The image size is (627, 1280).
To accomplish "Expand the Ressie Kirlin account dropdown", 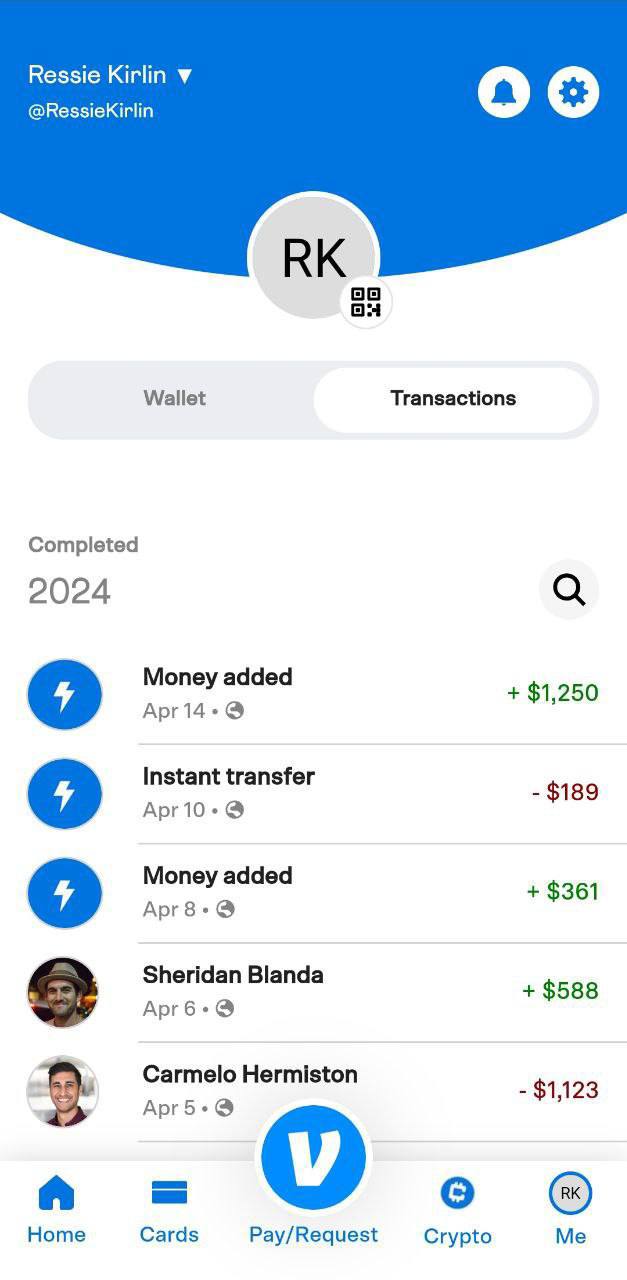I will 110,75.
